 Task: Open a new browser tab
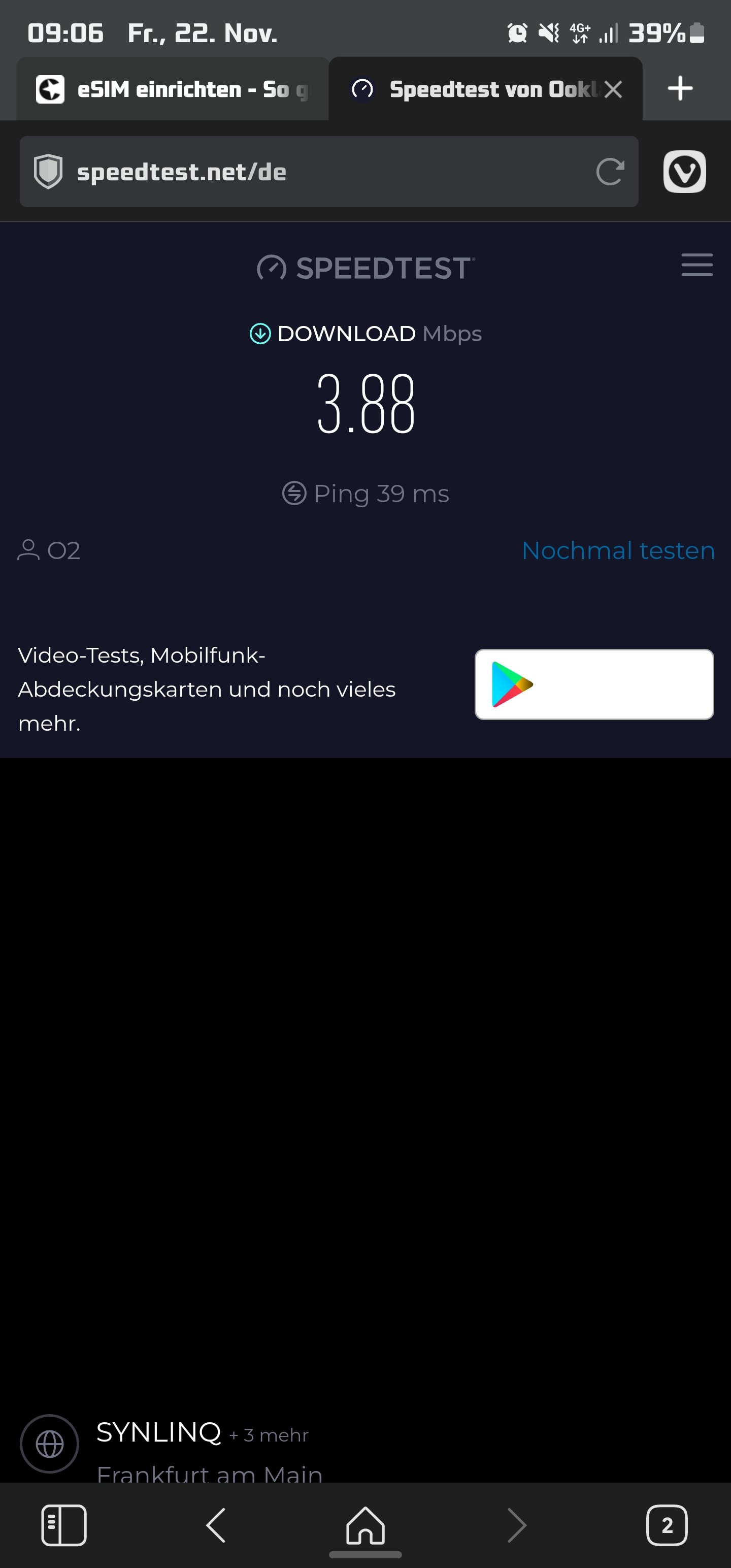pyautogui.click(x=680, y=89)
